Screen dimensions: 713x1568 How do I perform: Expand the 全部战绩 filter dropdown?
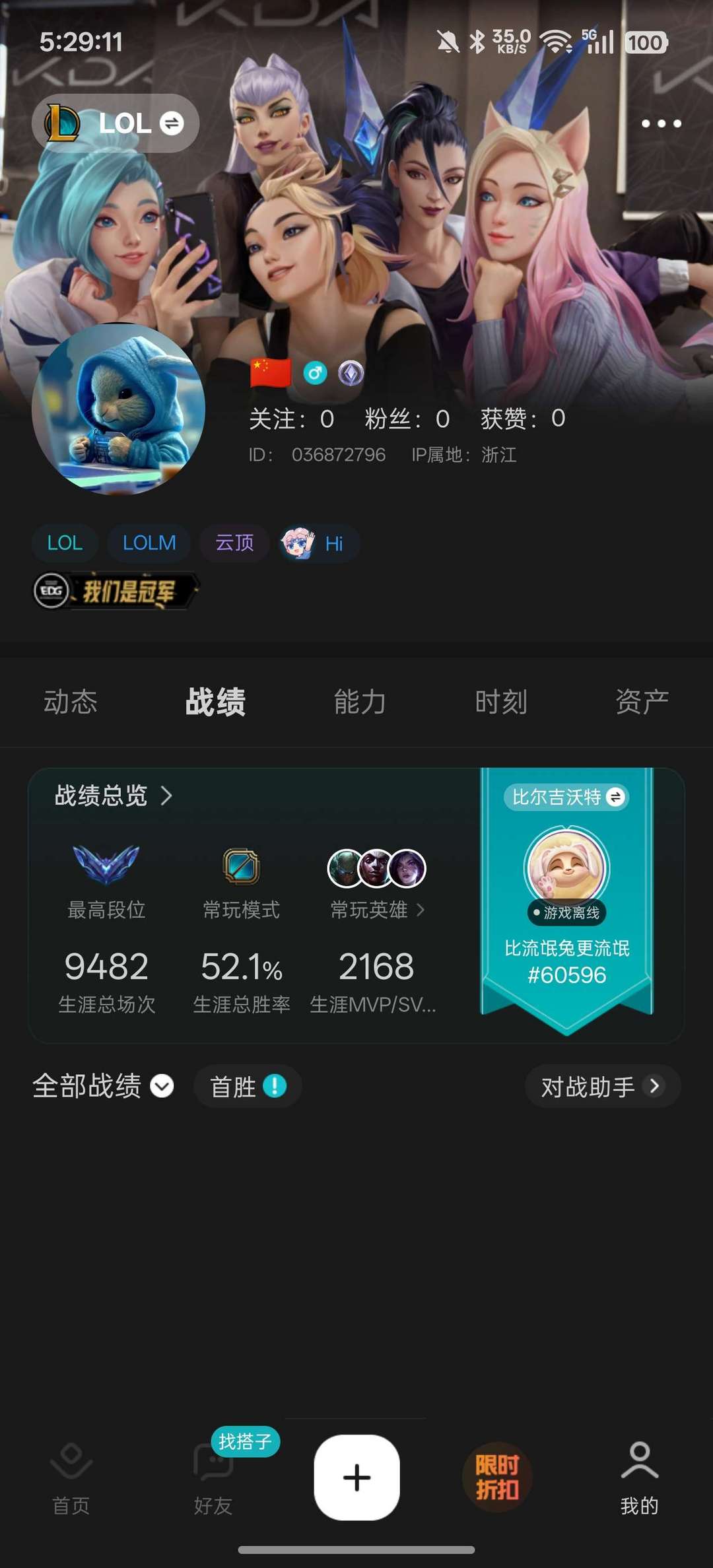click(103, 1086)
